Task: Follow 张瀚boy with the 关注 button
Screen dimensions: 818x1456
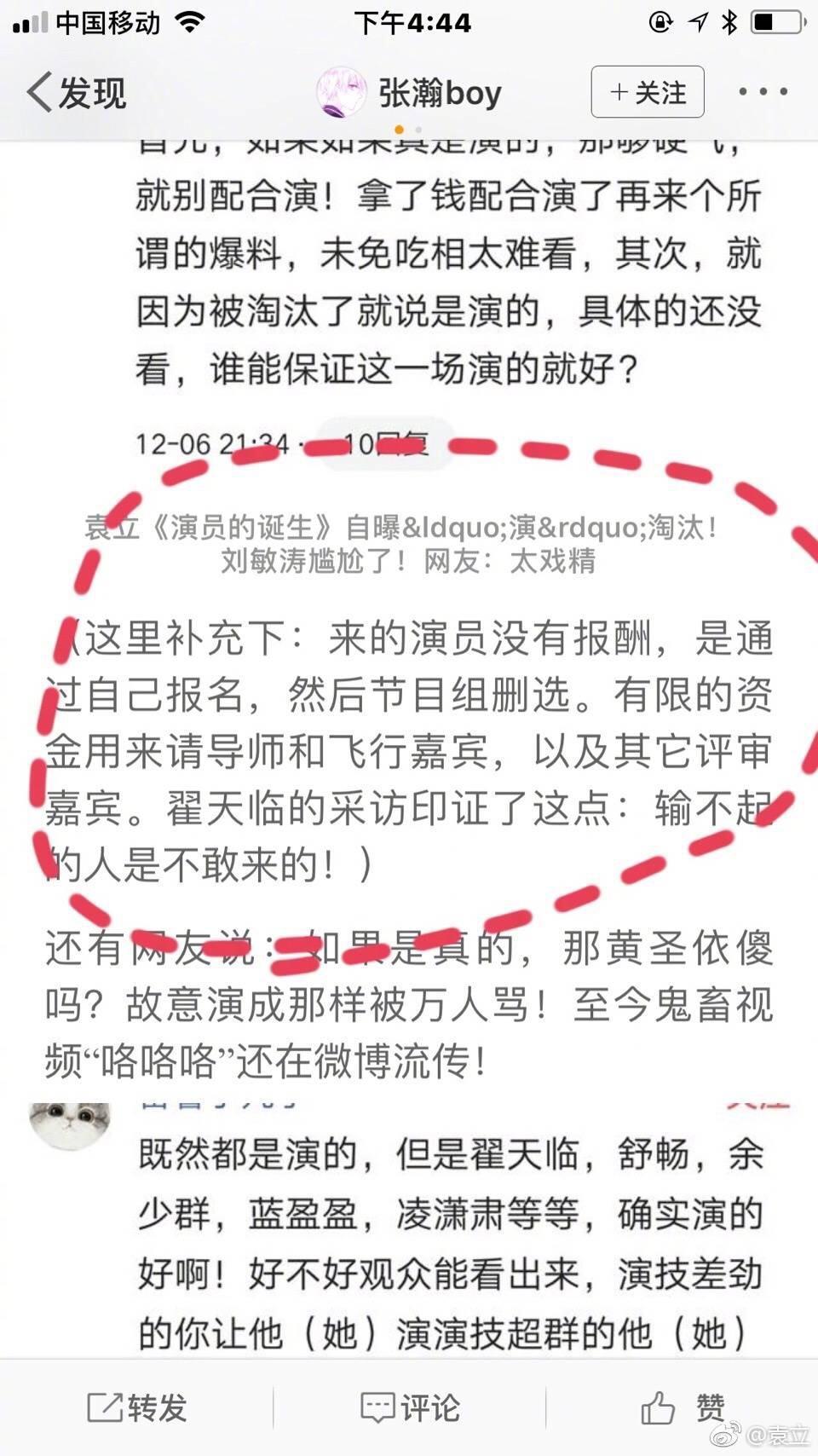Action: [x=648, y=92]
